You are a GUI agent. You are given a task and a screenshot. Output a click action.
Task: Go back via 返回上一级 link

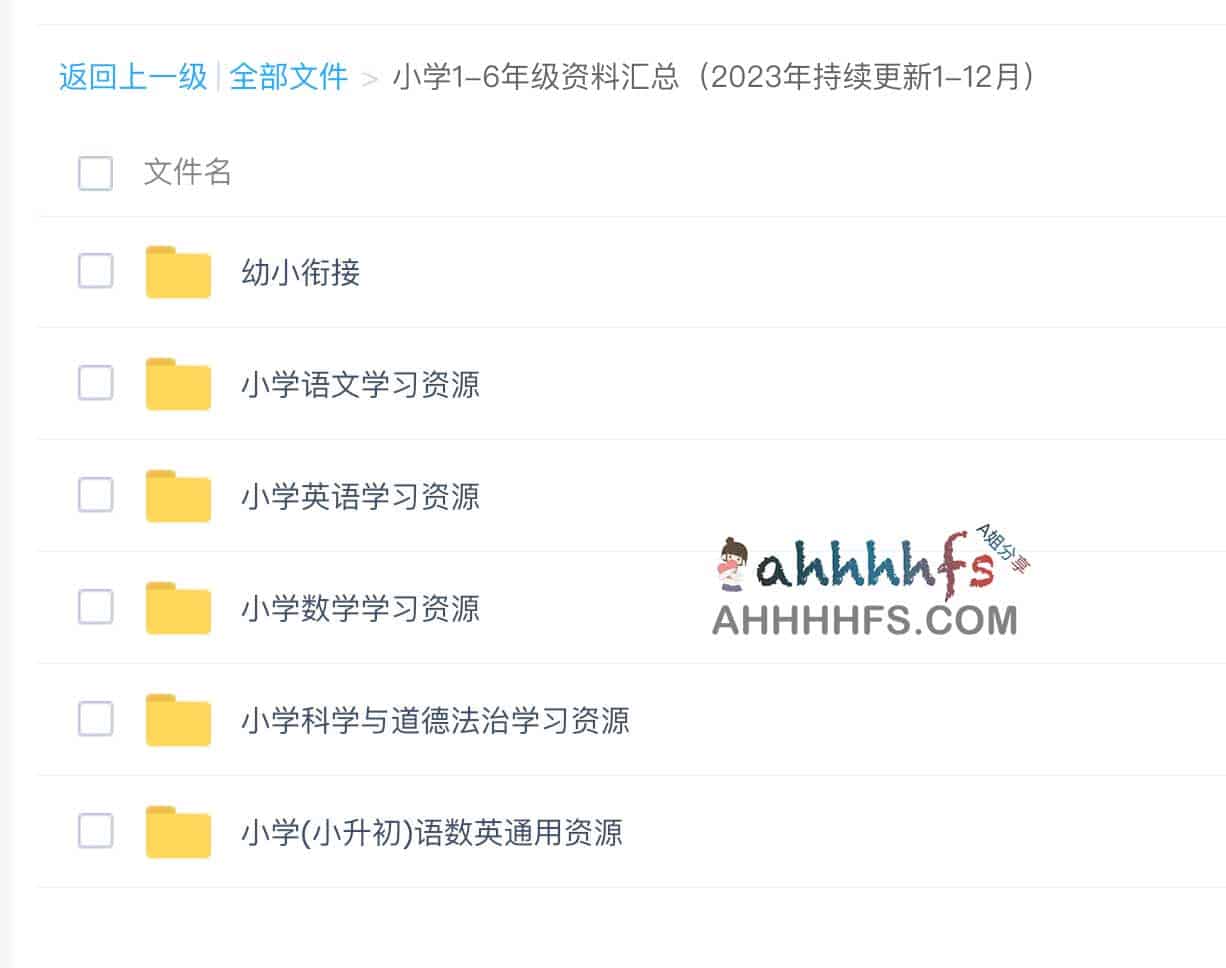click(132, 77)
